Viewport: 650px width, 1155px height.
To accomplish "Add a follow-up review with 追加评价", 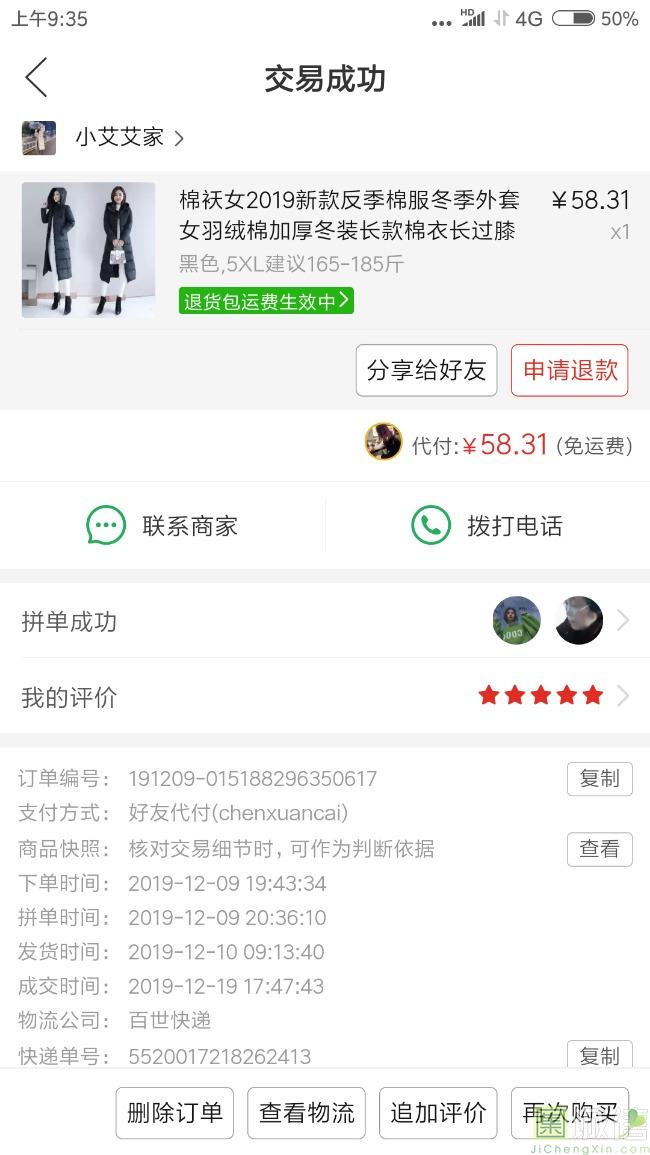I will [x=438, y=1113].
